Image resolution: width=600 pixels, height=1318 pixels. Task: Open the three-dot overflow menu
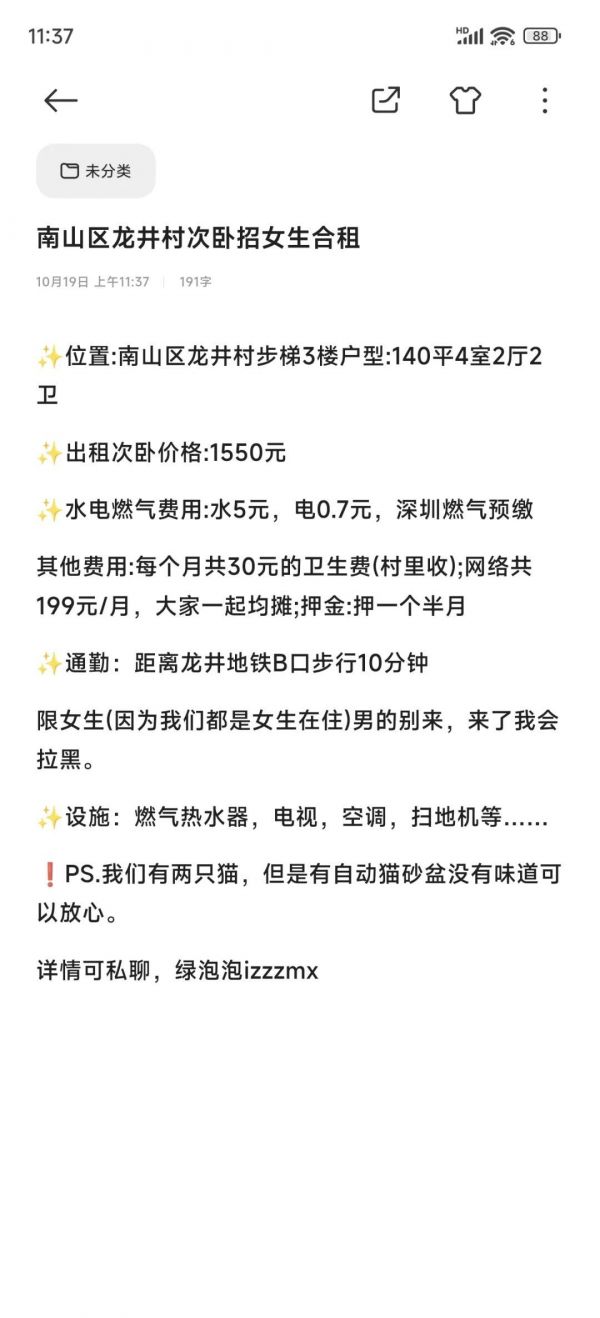pos(544,100)
